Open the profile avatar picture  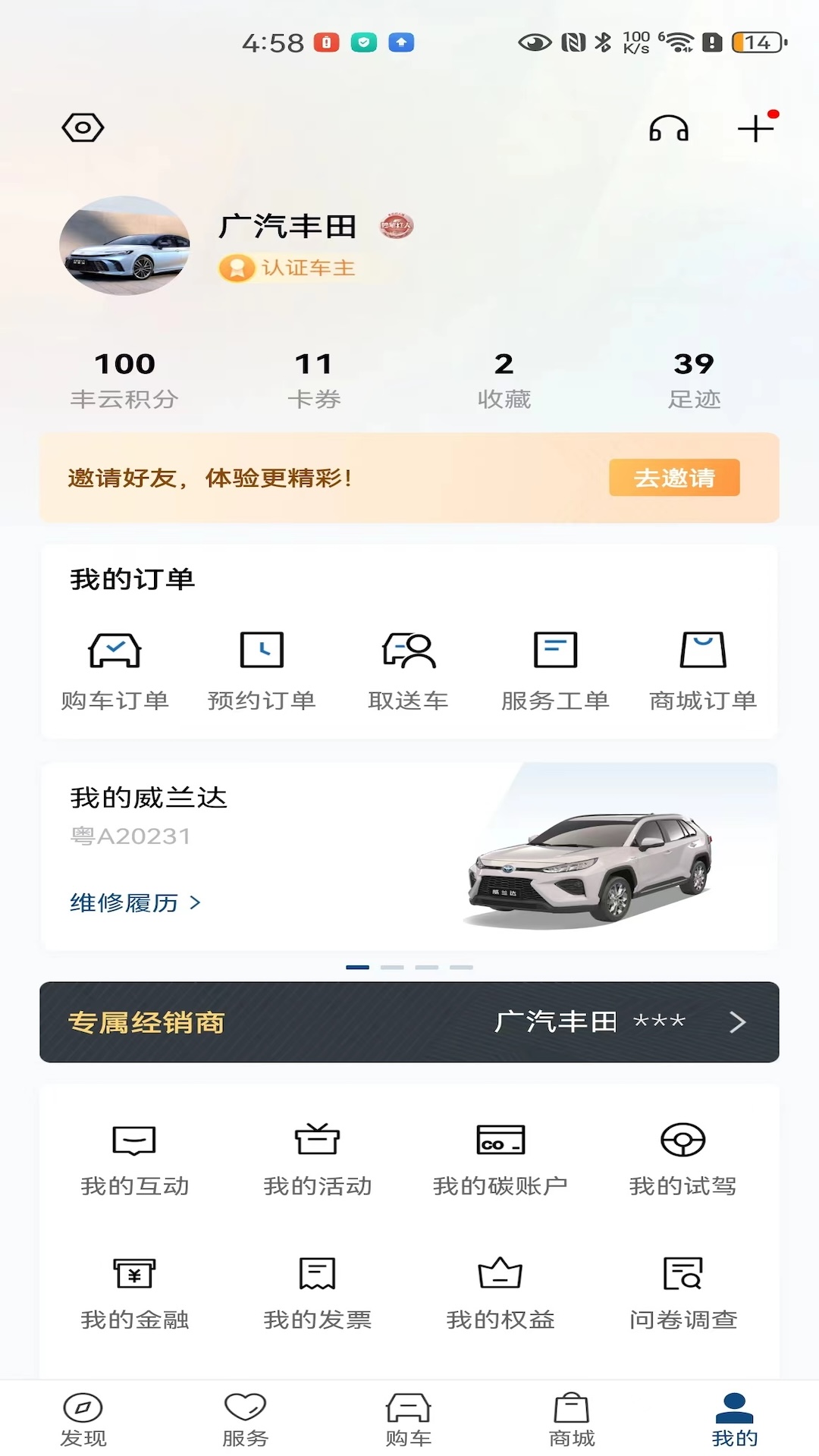click(125, 246)
